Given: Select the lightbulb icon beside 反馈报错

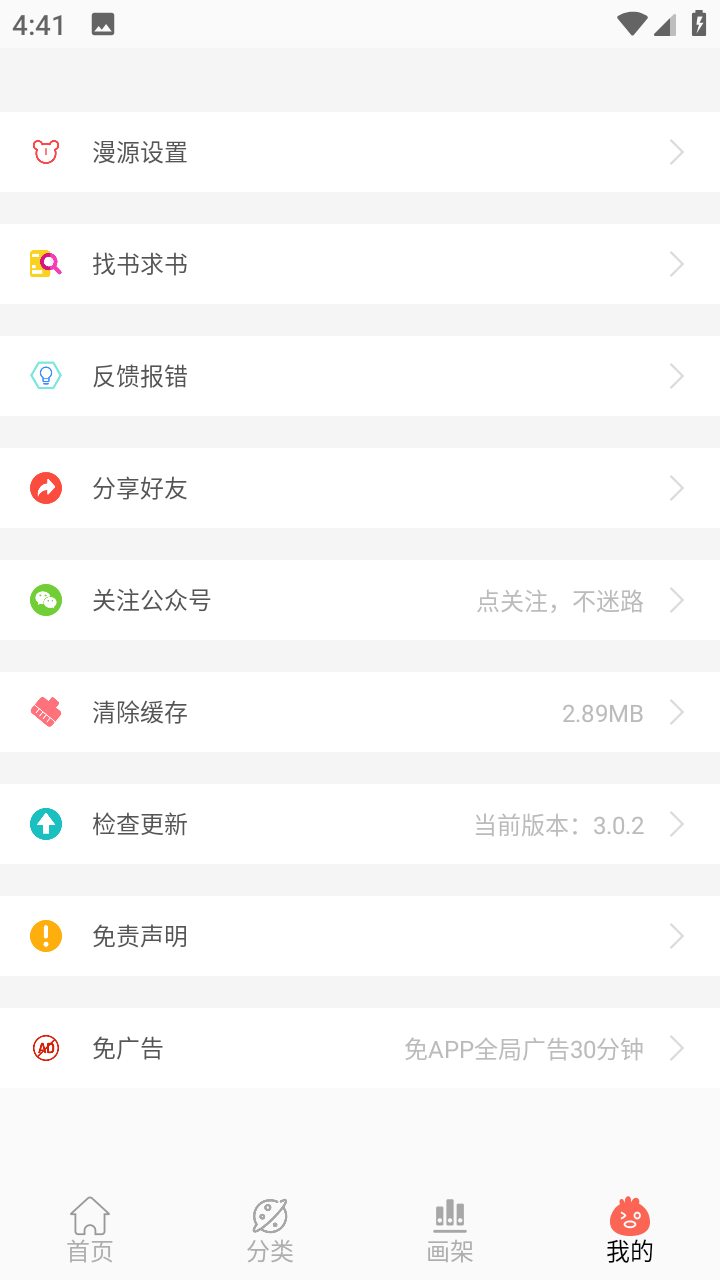Looking at the screenshot, I should point(45,376).
